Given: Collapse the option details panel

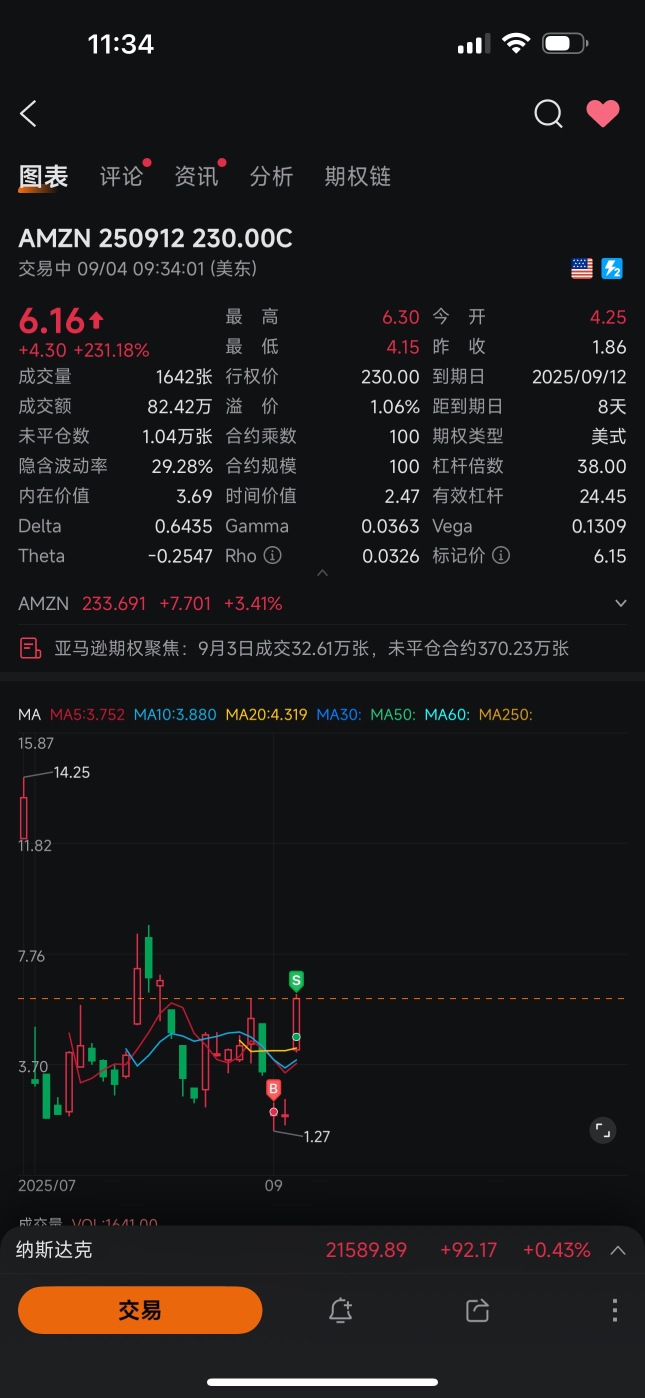Looking at the screenshot, I should click(322, 573).
